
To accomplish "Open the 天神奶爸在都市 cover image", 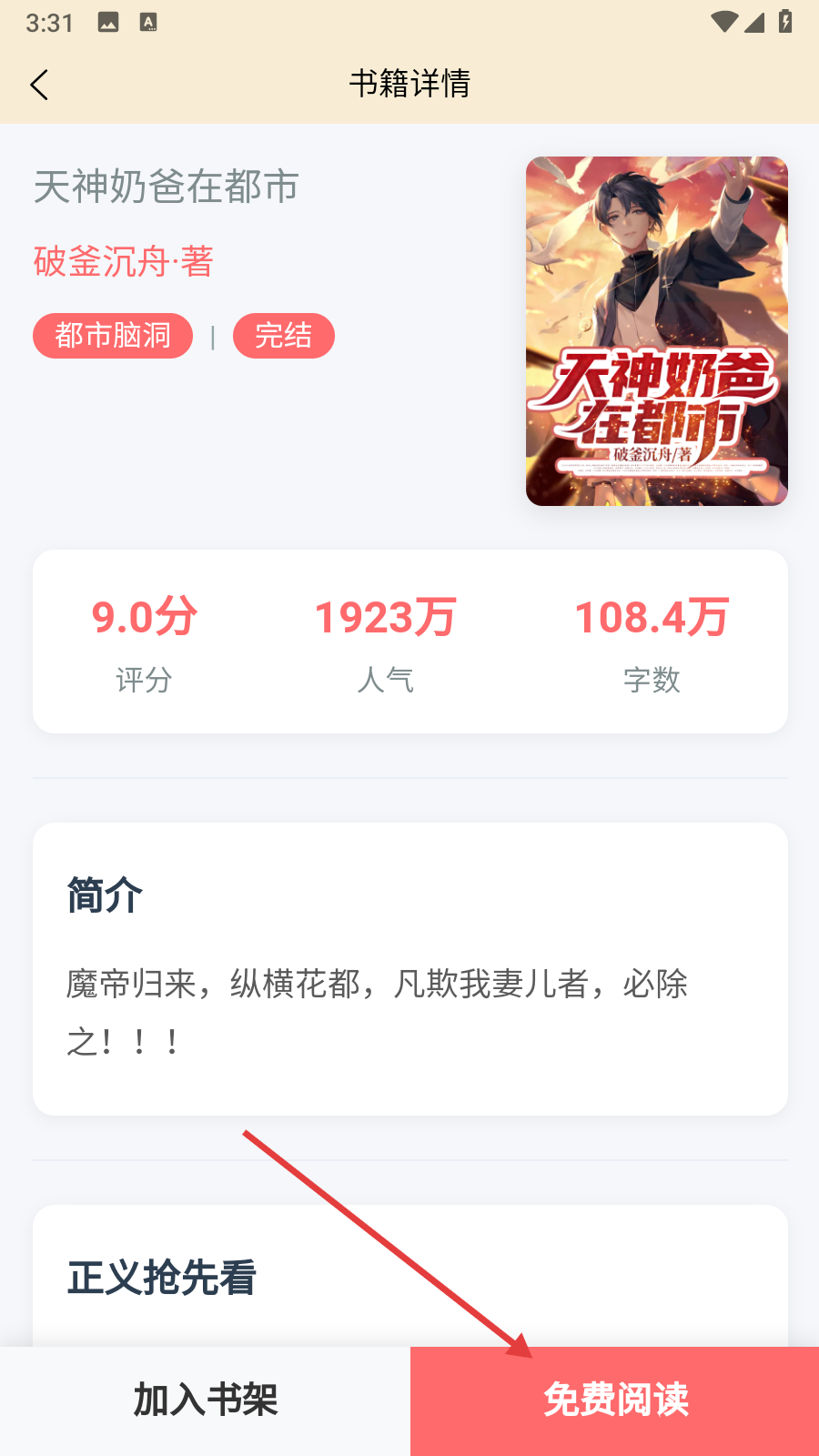I will (656, 331).
